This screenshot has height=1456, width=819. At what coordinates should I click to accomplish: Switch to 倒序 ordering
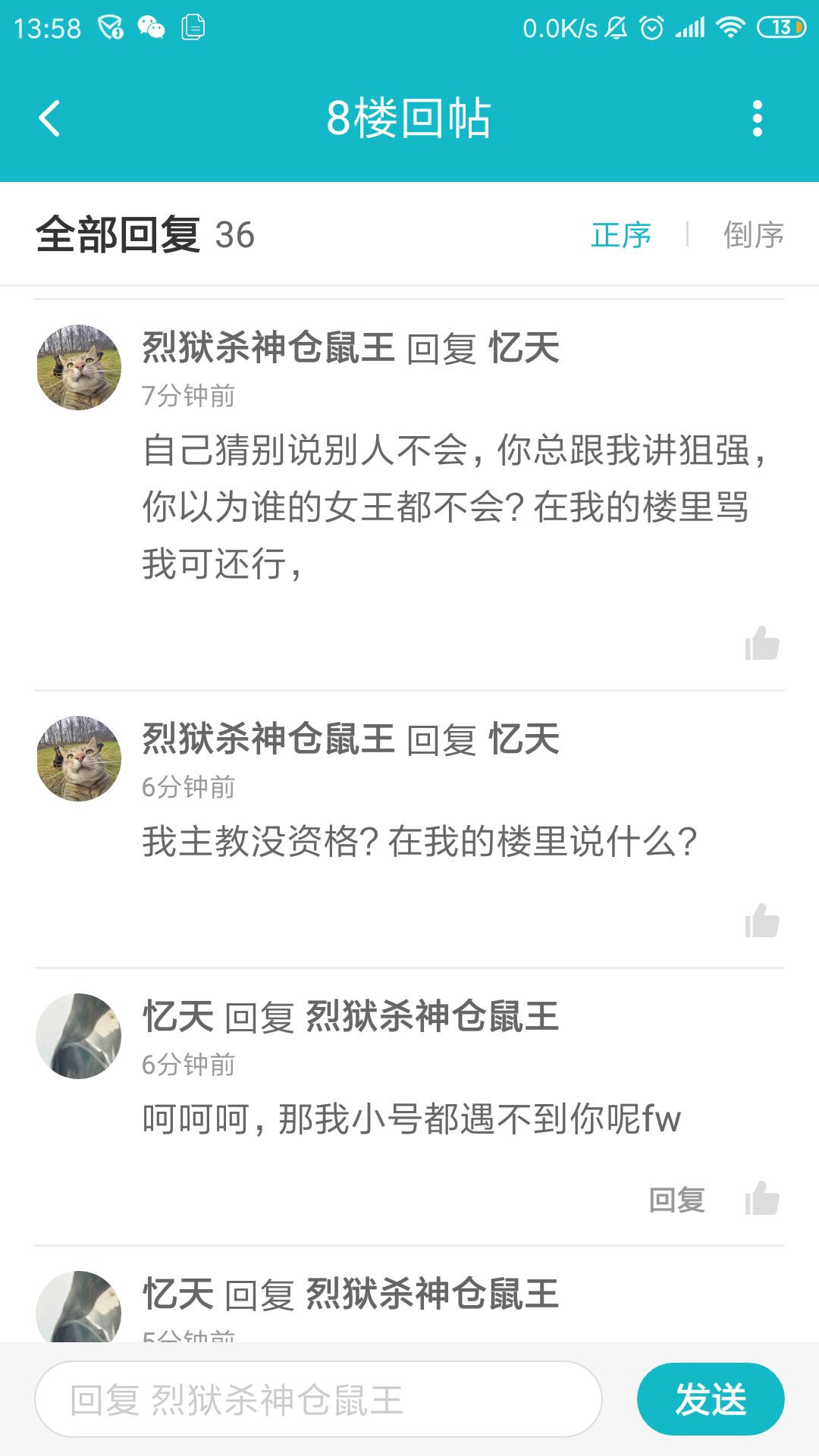click(754, 235)
